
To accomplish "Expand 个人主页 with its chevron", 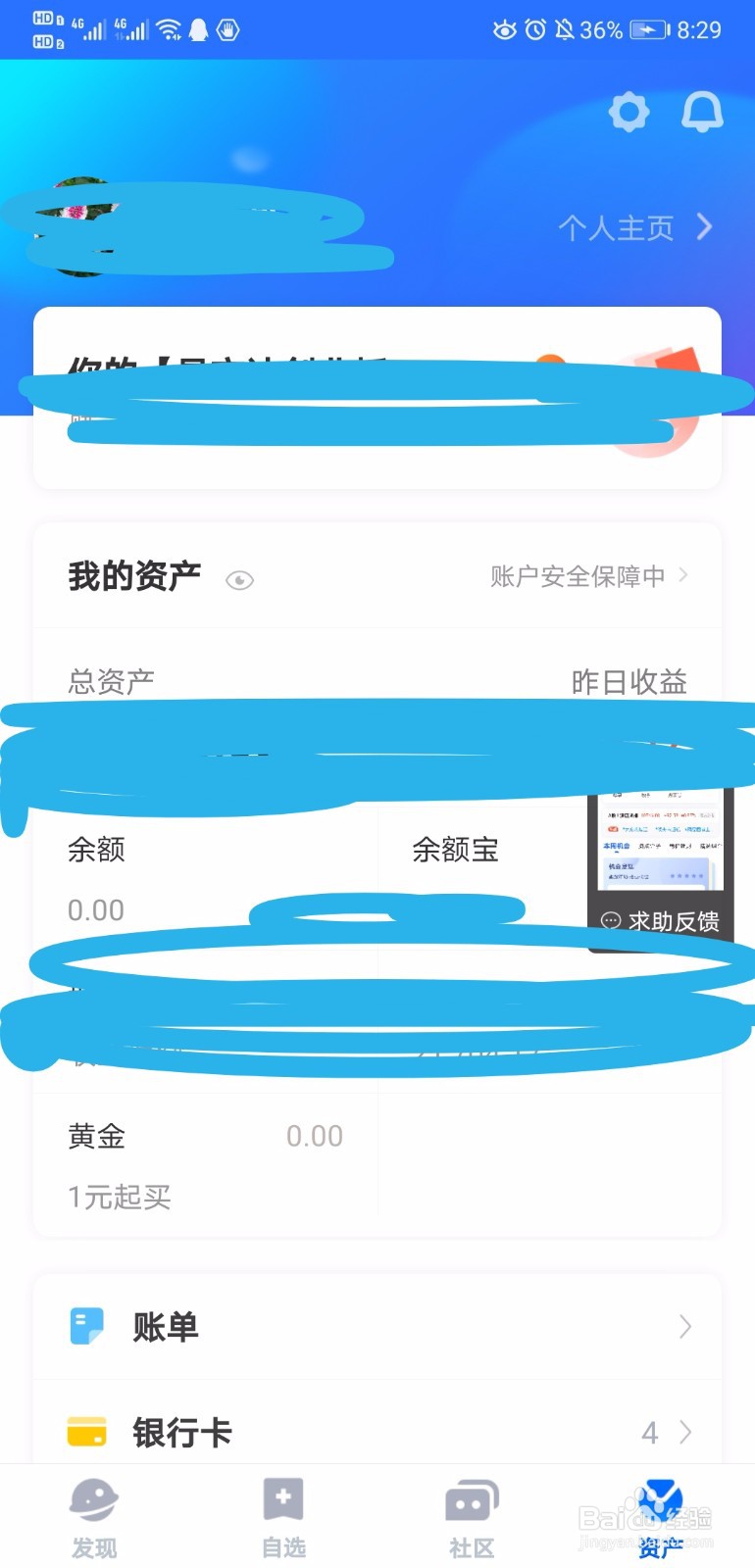I will point(704,227).
